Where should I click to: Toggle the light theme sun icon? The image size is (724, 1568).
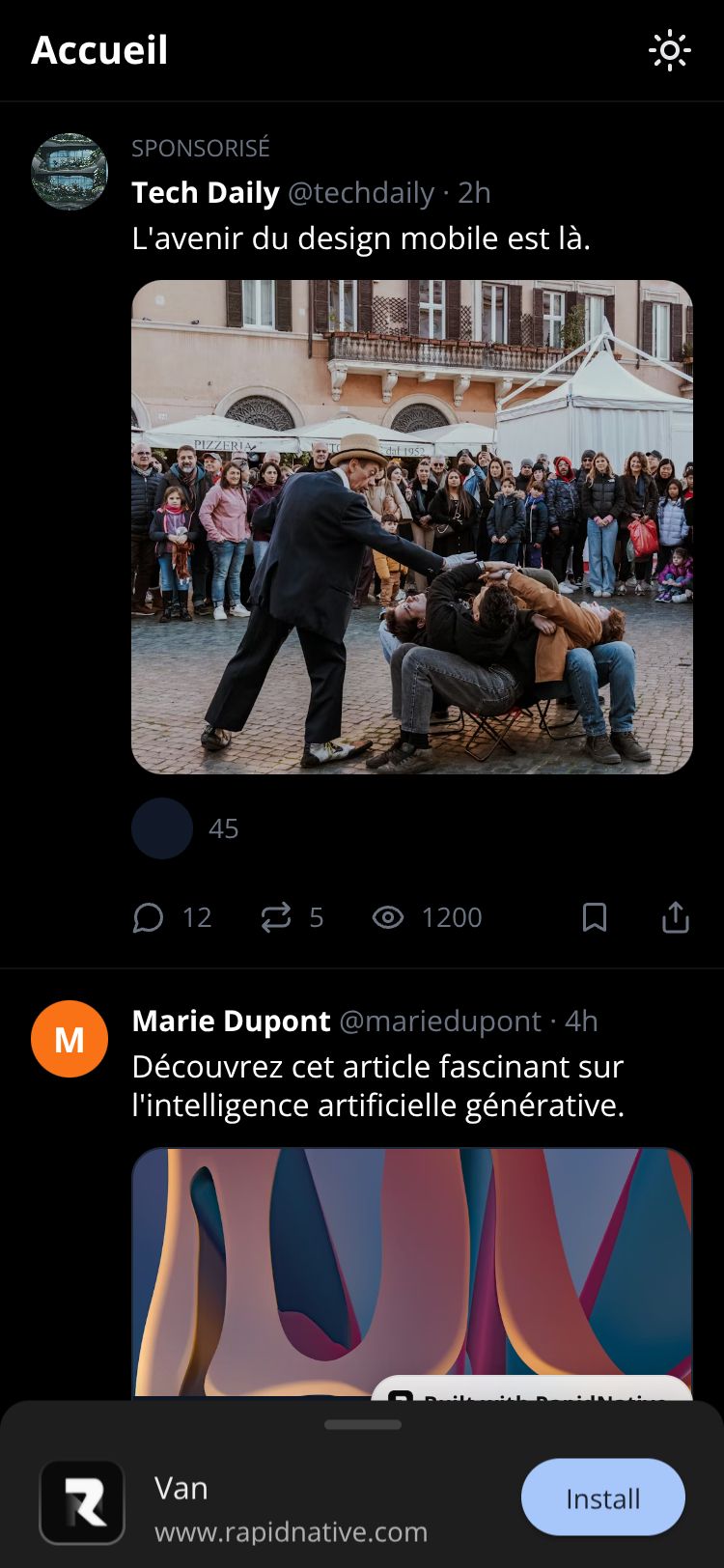(669, 50)
